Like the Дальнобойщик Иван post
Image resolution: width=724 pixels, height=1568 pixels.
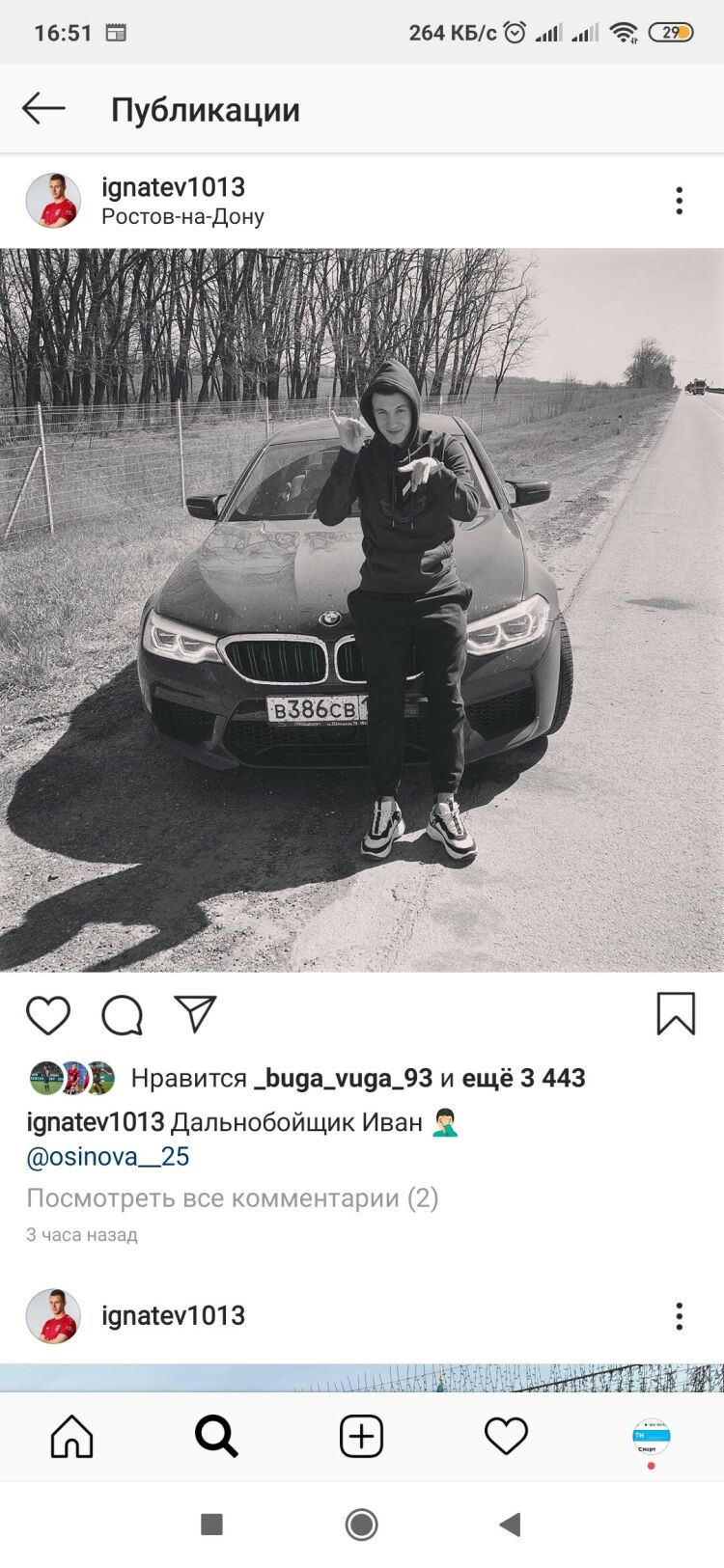pos(48,1015)
